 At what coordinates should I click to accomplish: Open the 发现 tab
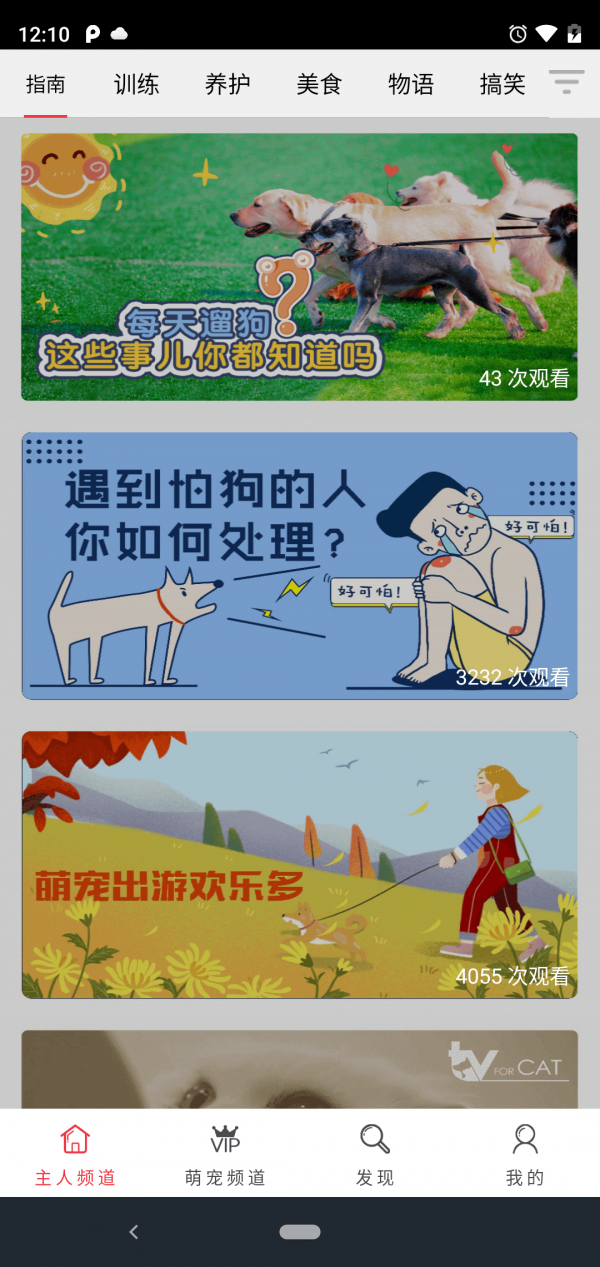point(375,1153)
